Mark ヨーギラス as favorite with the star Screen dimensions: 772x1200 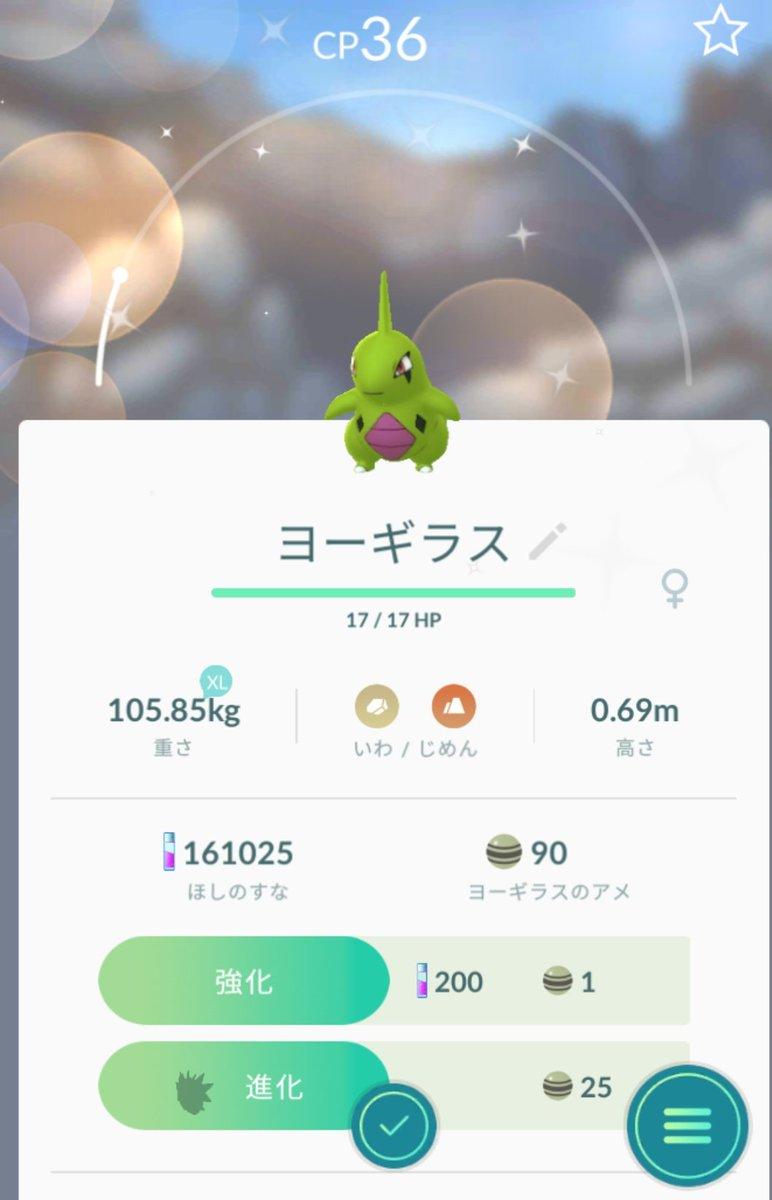720,33
